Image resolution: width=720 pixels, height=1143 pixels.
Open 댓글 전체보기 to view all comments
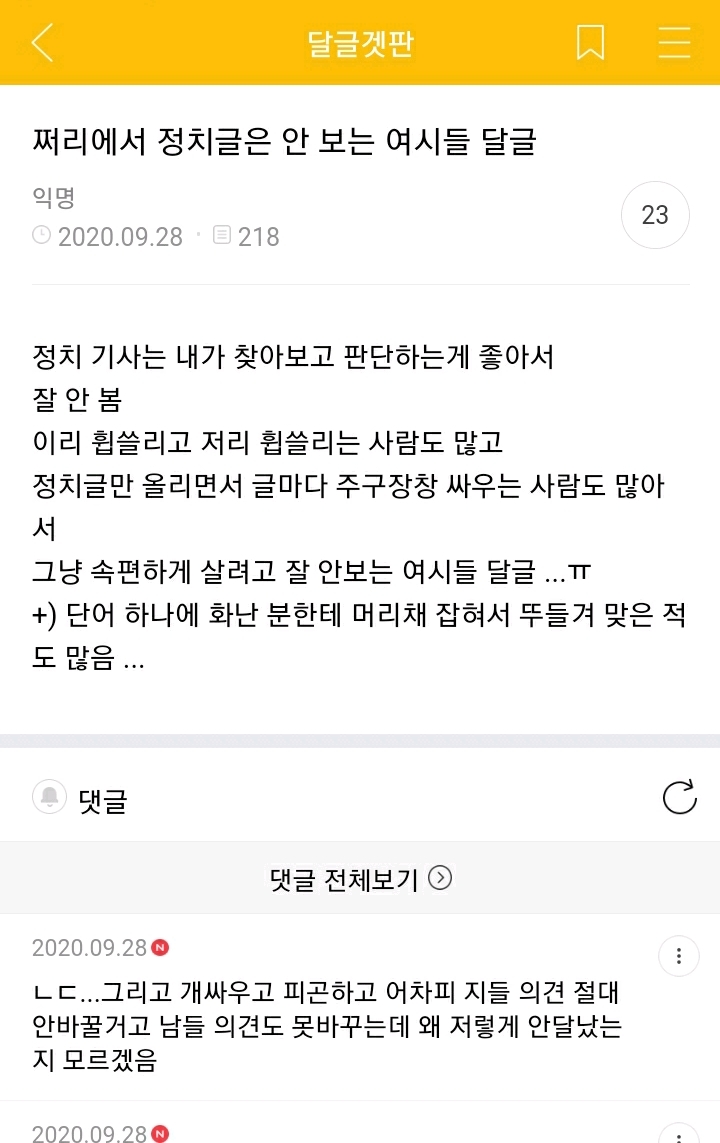tap(360, 878)
